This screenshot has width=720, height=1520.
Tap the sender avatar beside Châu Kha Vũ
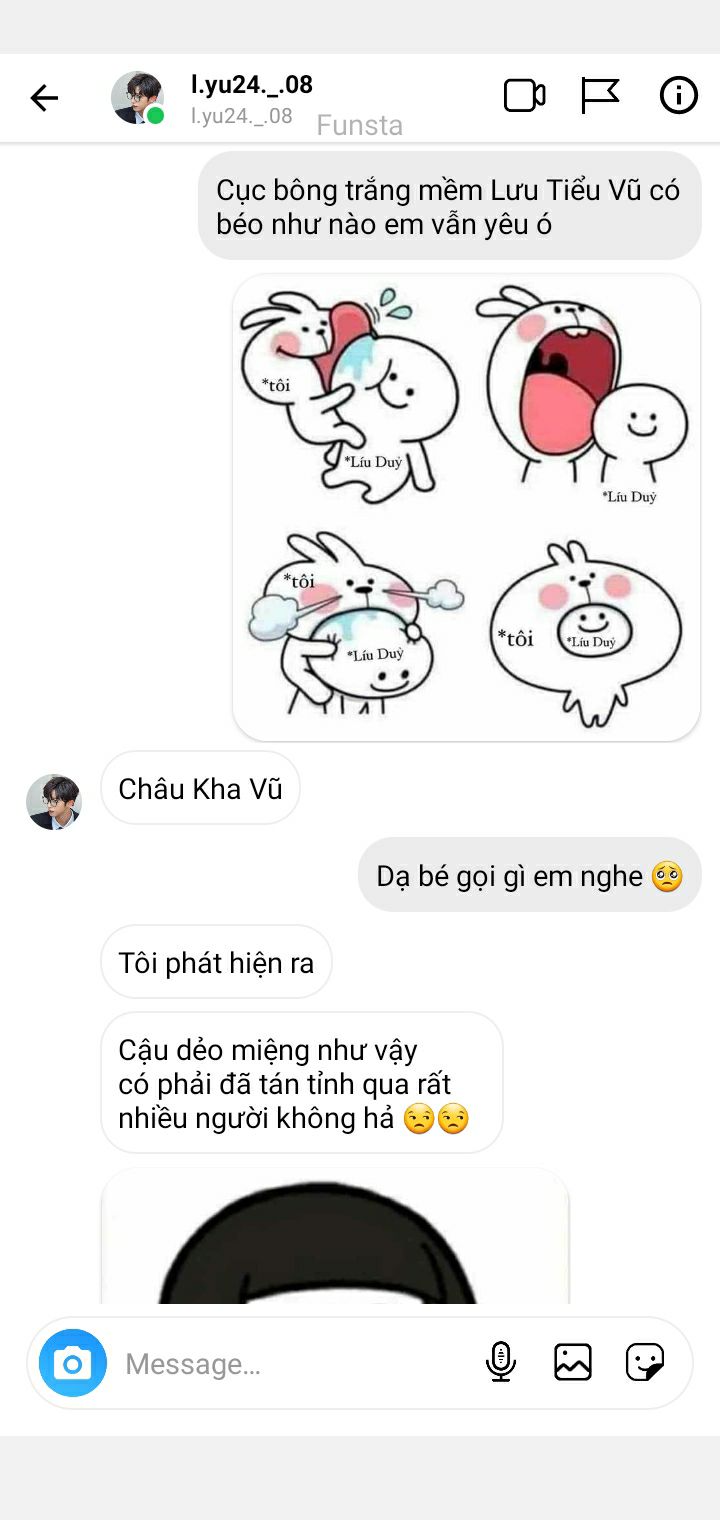(x=54, y=801)
